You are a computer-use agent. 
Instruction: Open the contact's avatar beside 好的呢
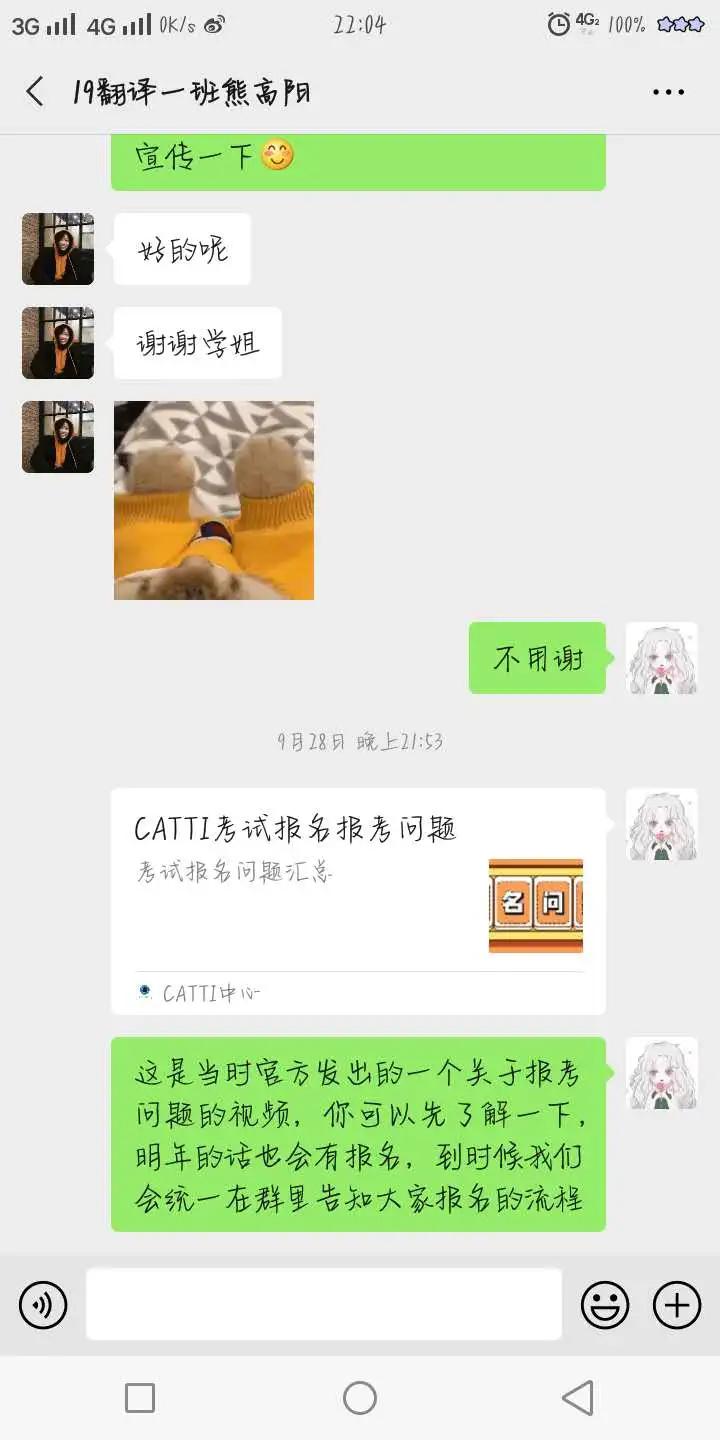coord(58,249)
